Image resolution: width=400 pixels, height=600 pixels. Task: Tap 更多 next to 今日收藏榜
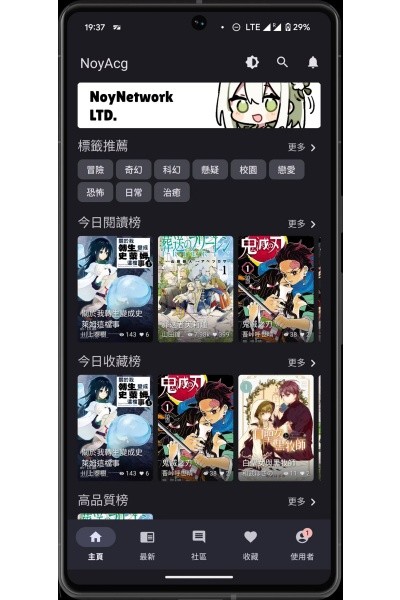[x=302, y=362]
